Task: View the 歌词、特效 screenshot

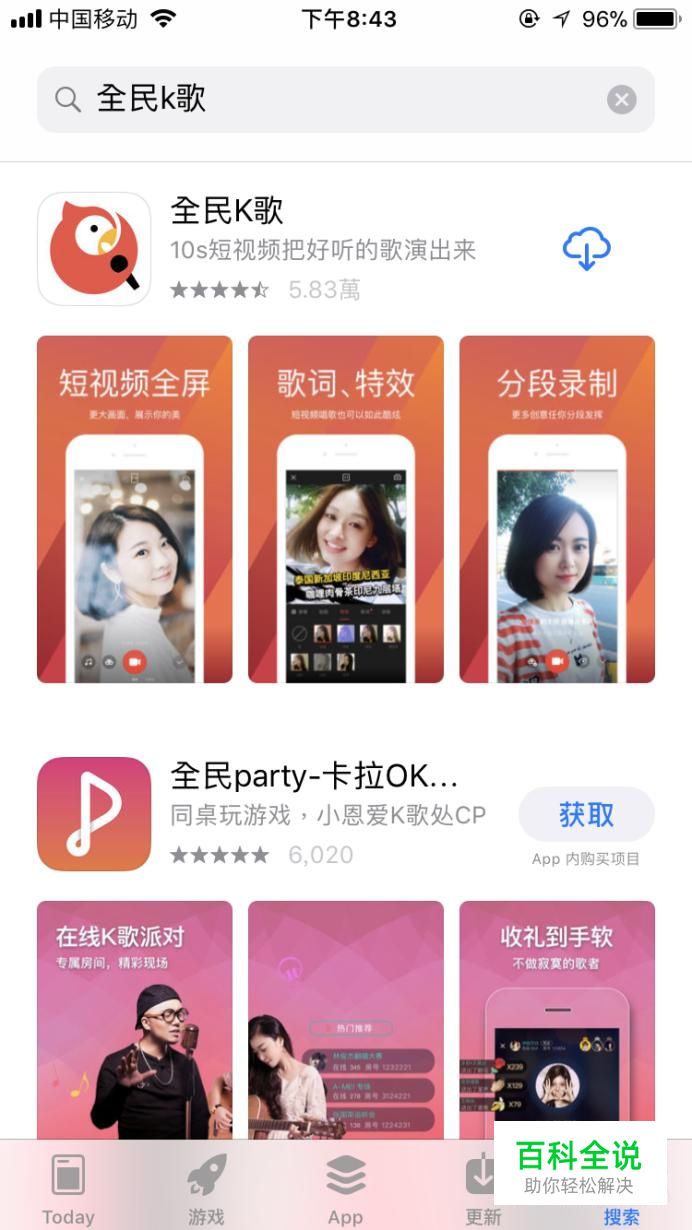Action: [345, 509]
